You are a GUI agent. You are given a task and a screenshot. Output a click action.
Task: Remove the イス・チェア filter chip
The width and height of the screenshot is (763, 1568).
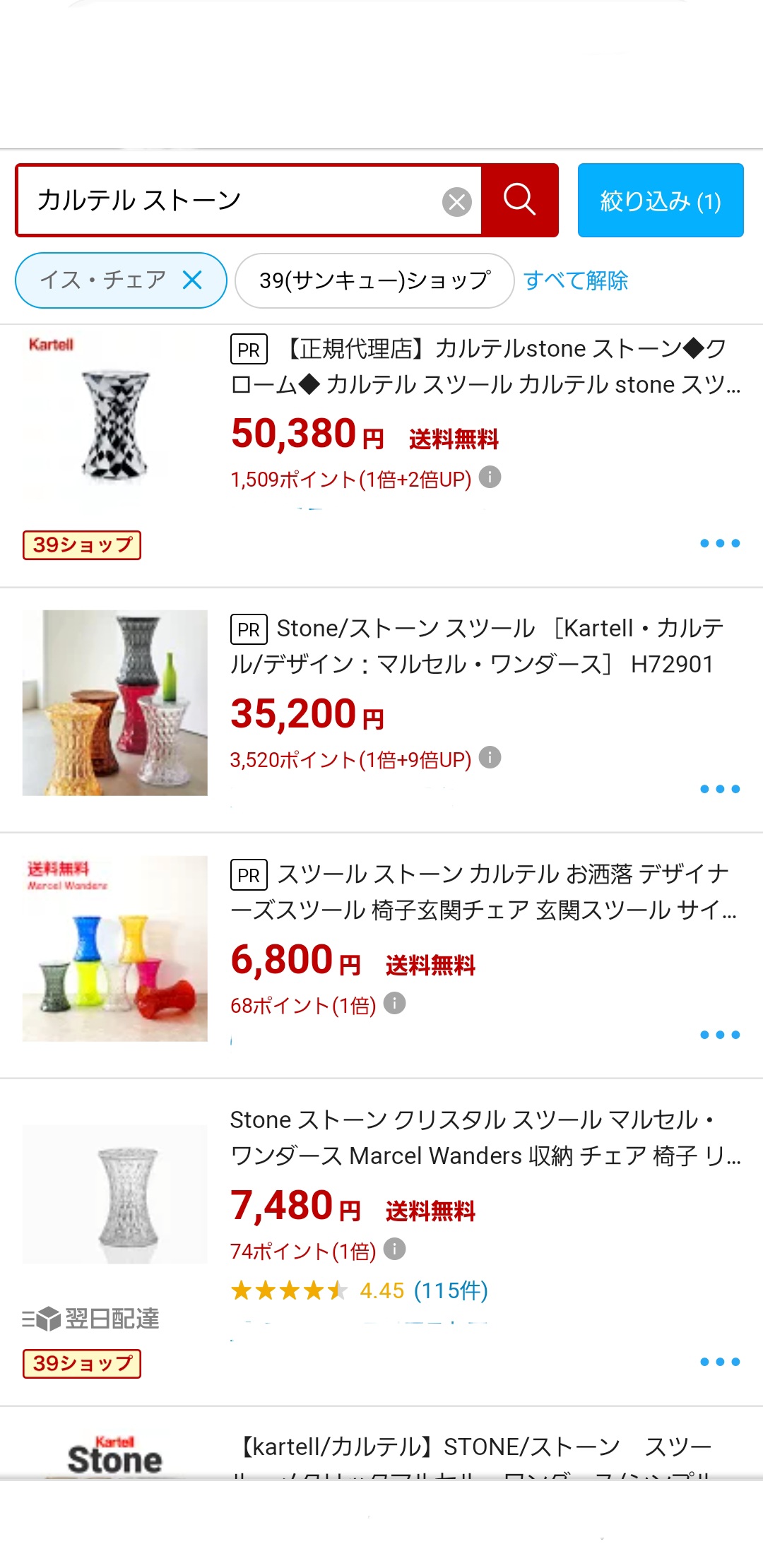point(192,280)
